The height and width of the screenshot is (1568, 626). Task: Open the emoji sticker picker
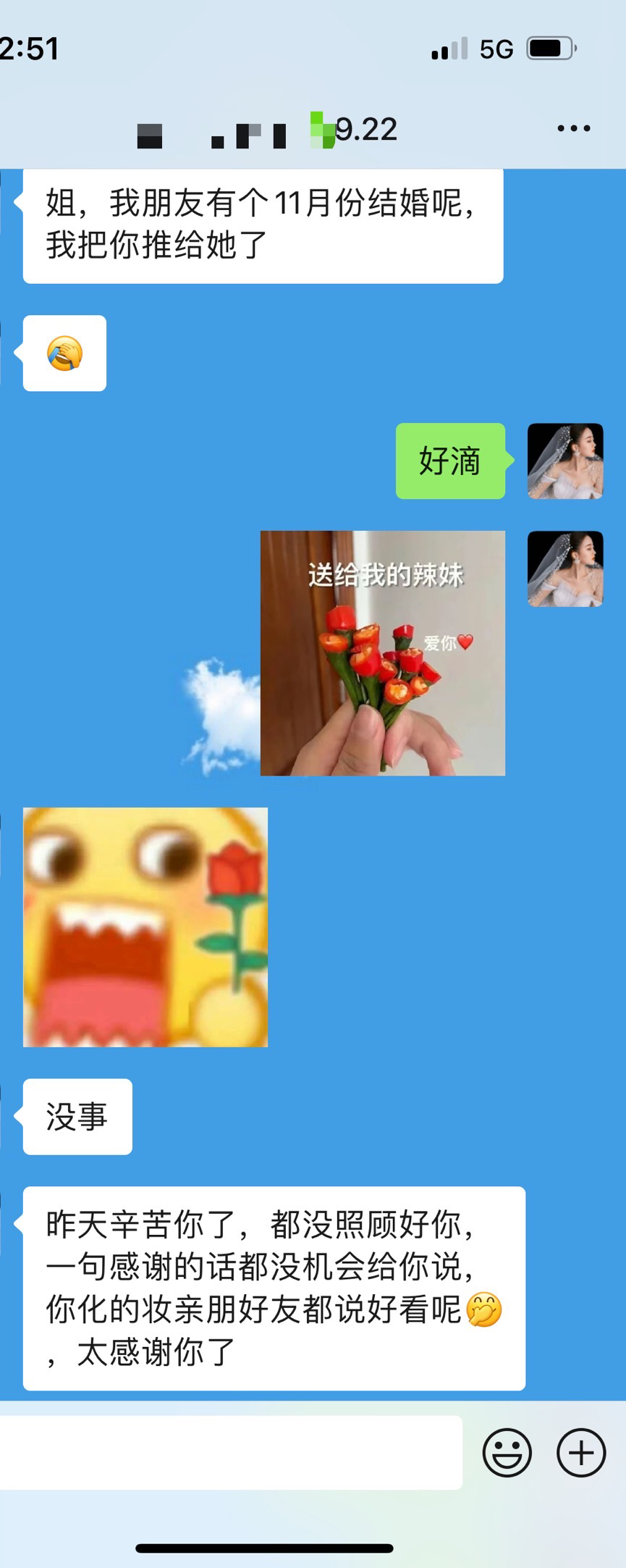pyautogui.click(x=507, y=1452)
